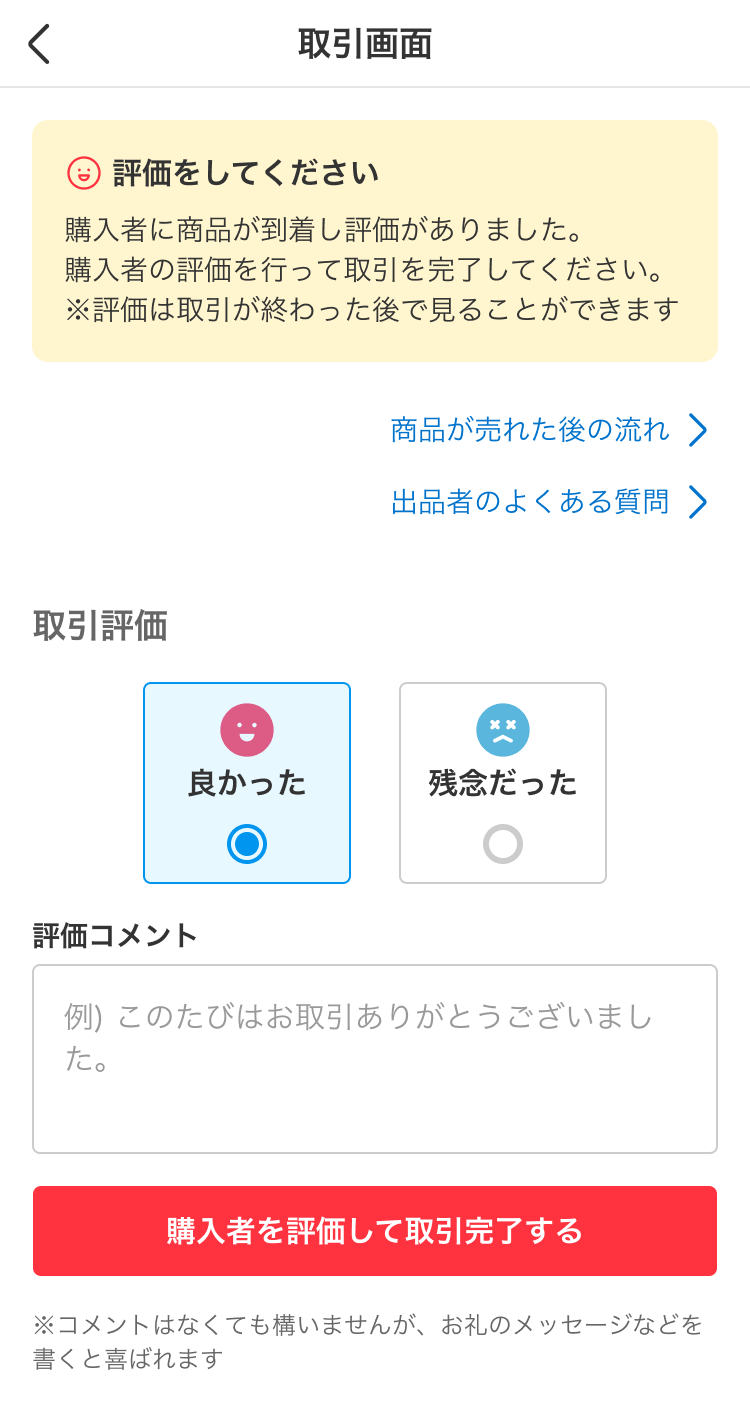Tap the smiley inside the 良かった card

tap(247, 730)
